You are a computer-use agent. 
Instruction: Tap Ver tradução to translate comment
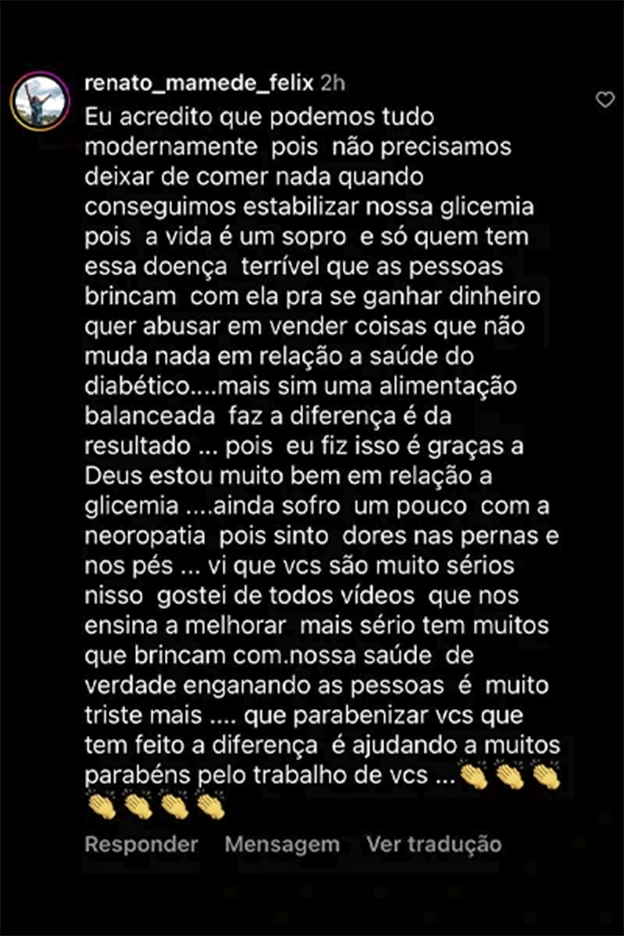pyautogui.click(x=434, y=845)
